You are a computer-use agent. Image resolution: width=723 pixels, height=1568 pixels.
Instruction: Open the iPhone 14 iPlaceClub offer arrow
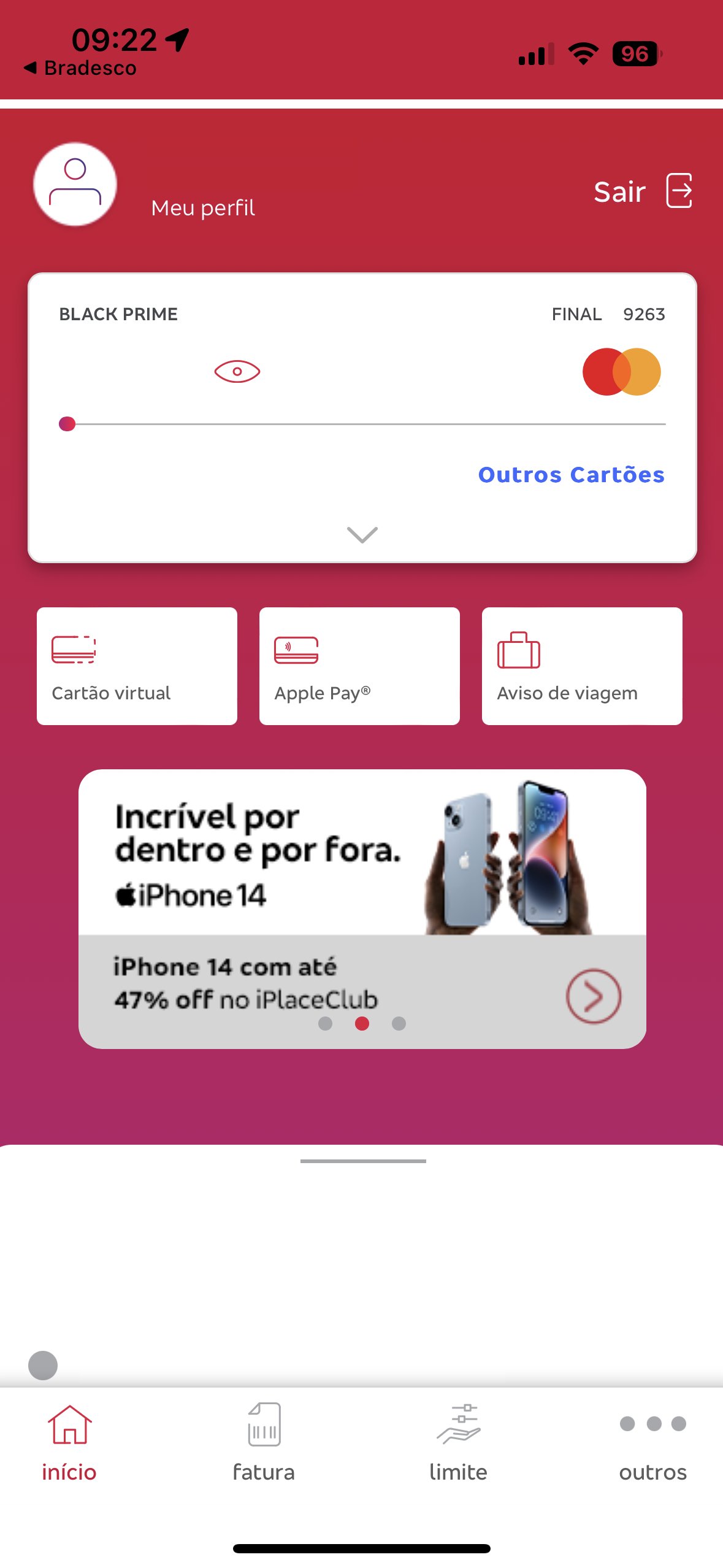click(593, 996)
